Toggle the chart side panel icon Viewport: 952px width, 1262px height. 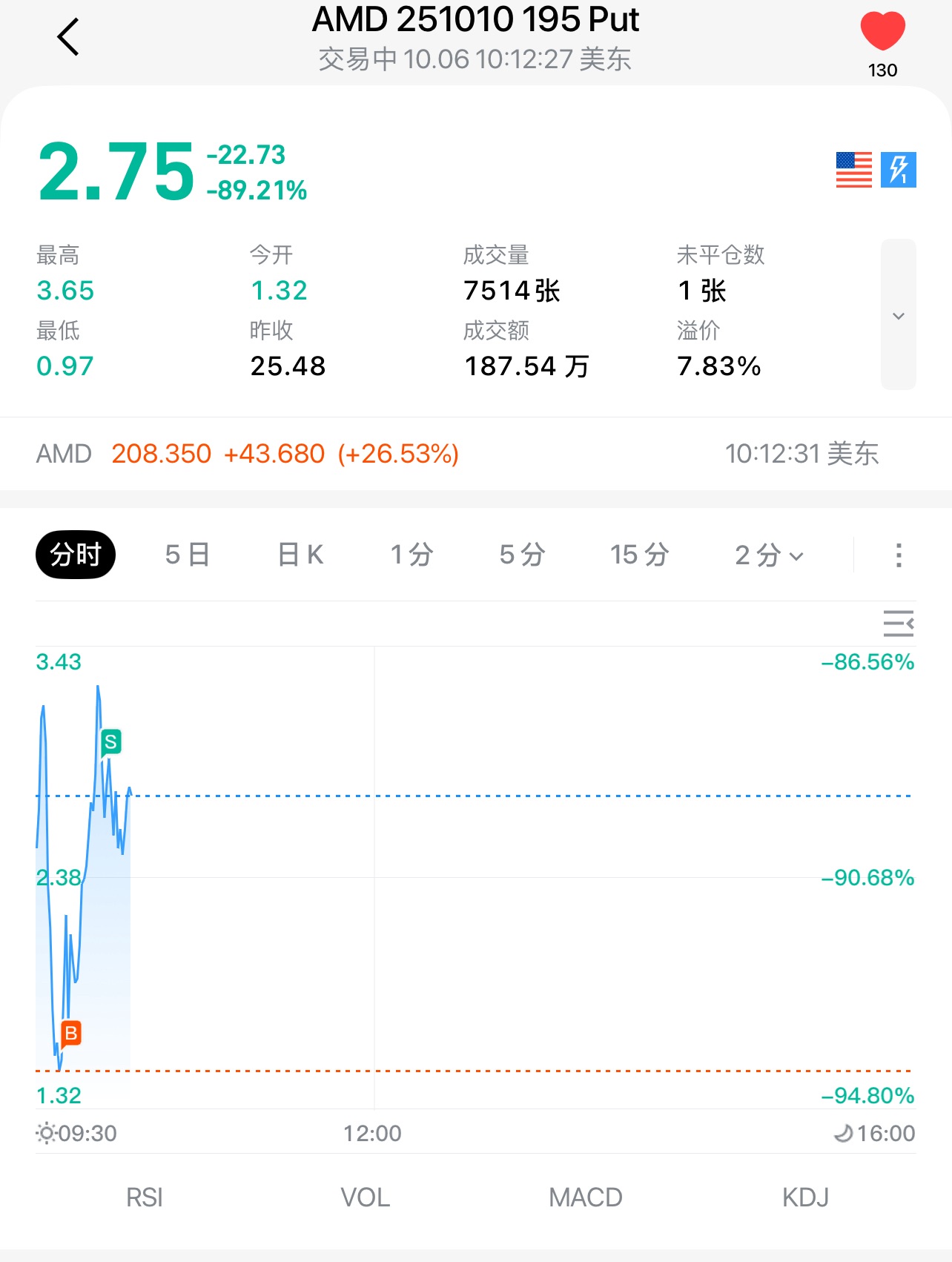898,624
